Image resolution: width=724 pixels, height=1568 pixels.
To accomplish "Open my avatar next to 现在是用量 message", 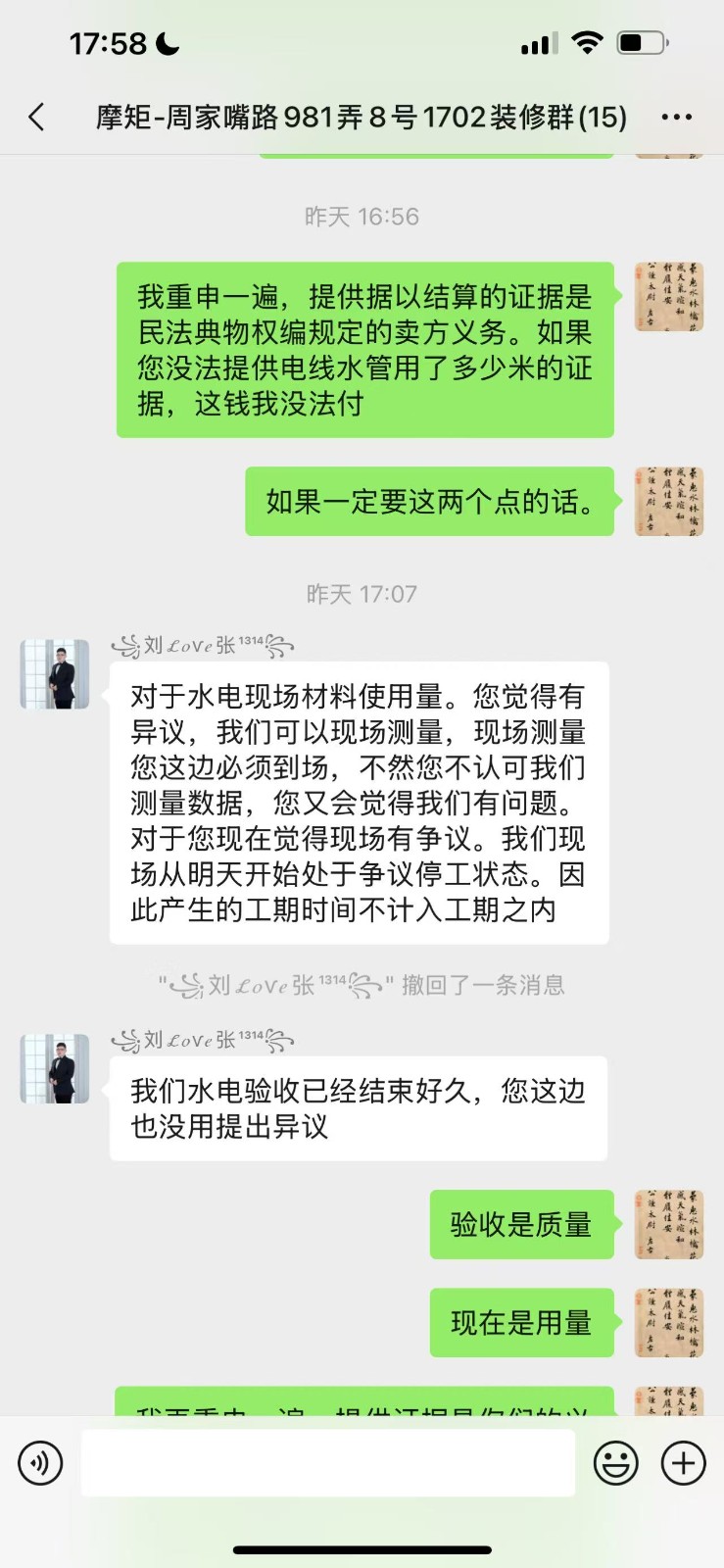I will point(669,1323).
